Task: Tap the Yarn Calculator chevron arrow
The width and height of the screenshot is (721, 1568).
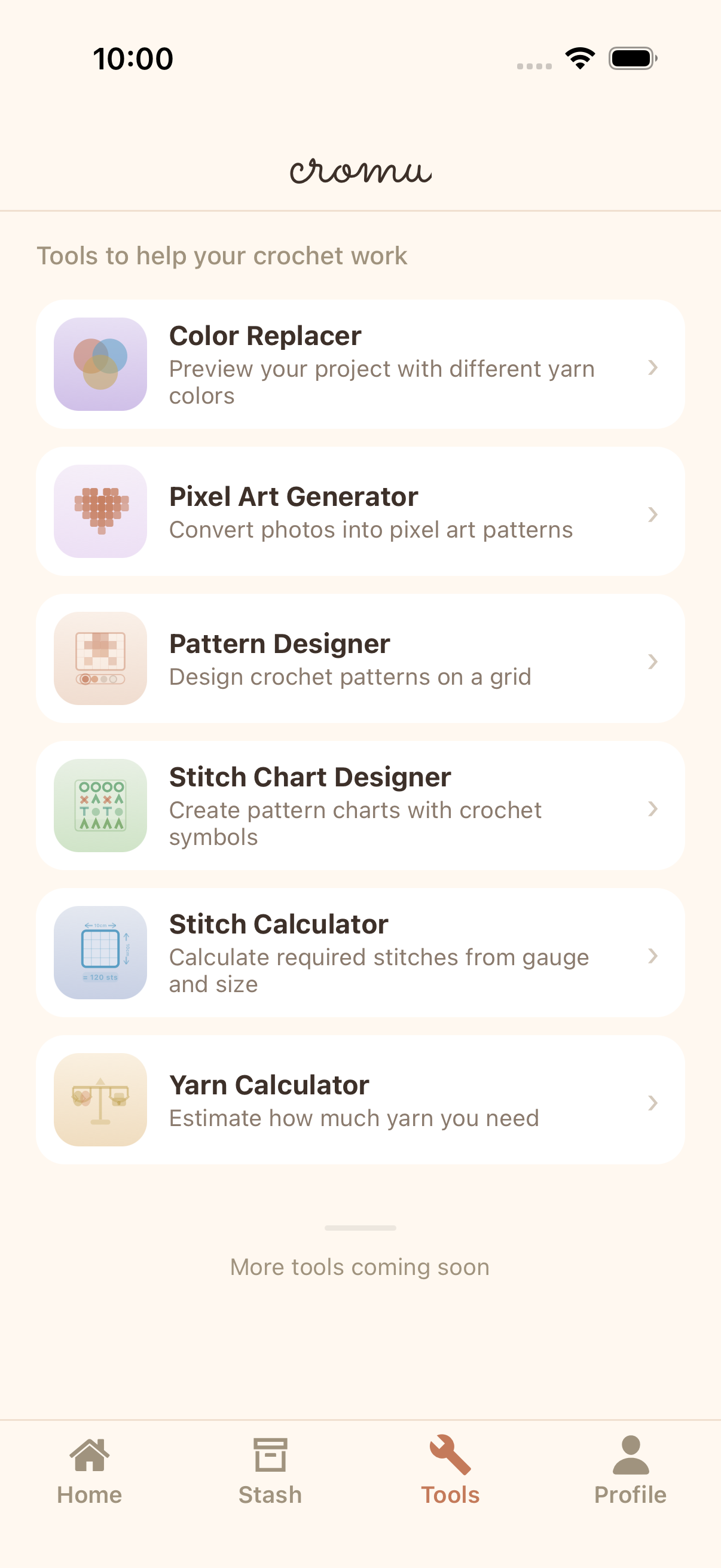Action: pos(653,1103)
